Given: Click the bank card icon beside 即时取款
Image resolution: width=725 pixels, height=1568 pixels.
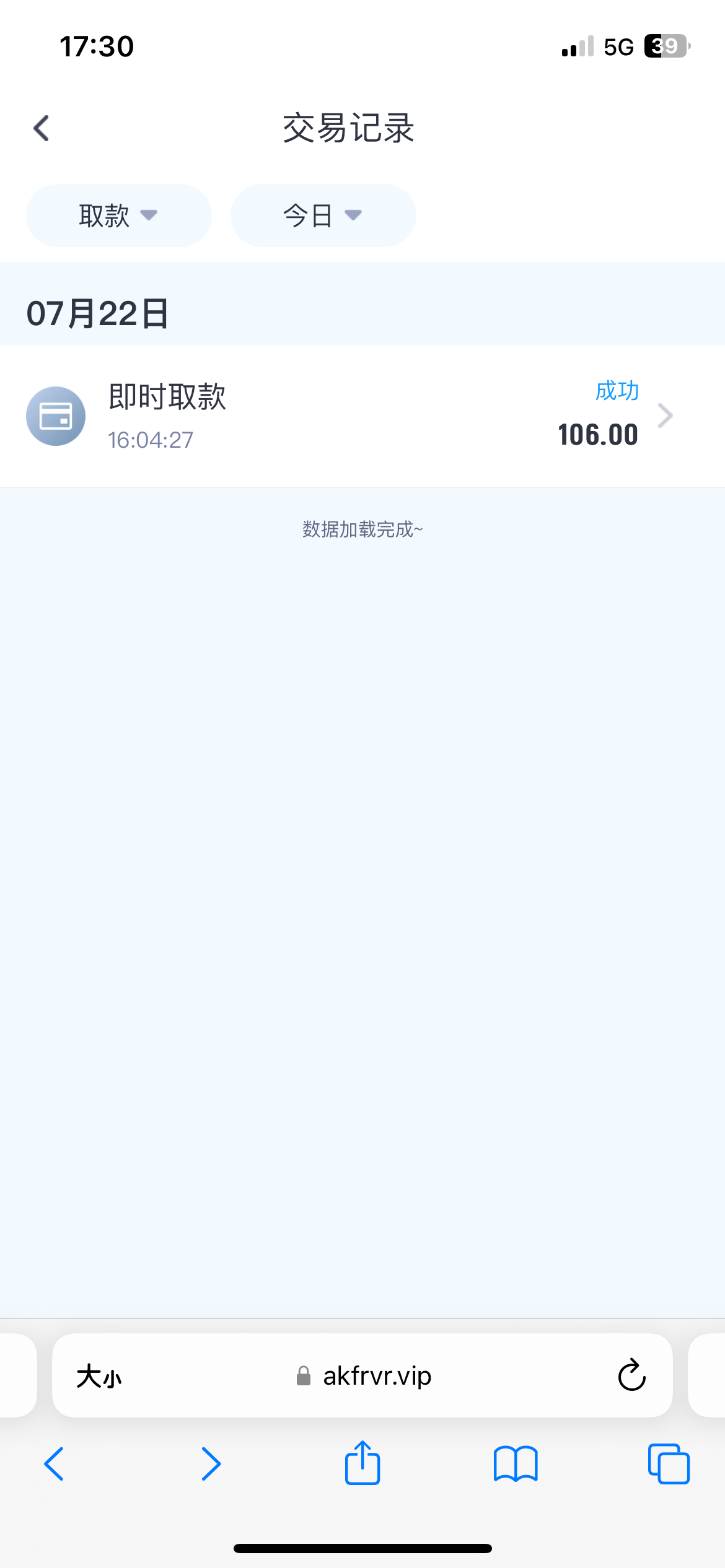Looking at the screenshot, I should click(56, 416).
